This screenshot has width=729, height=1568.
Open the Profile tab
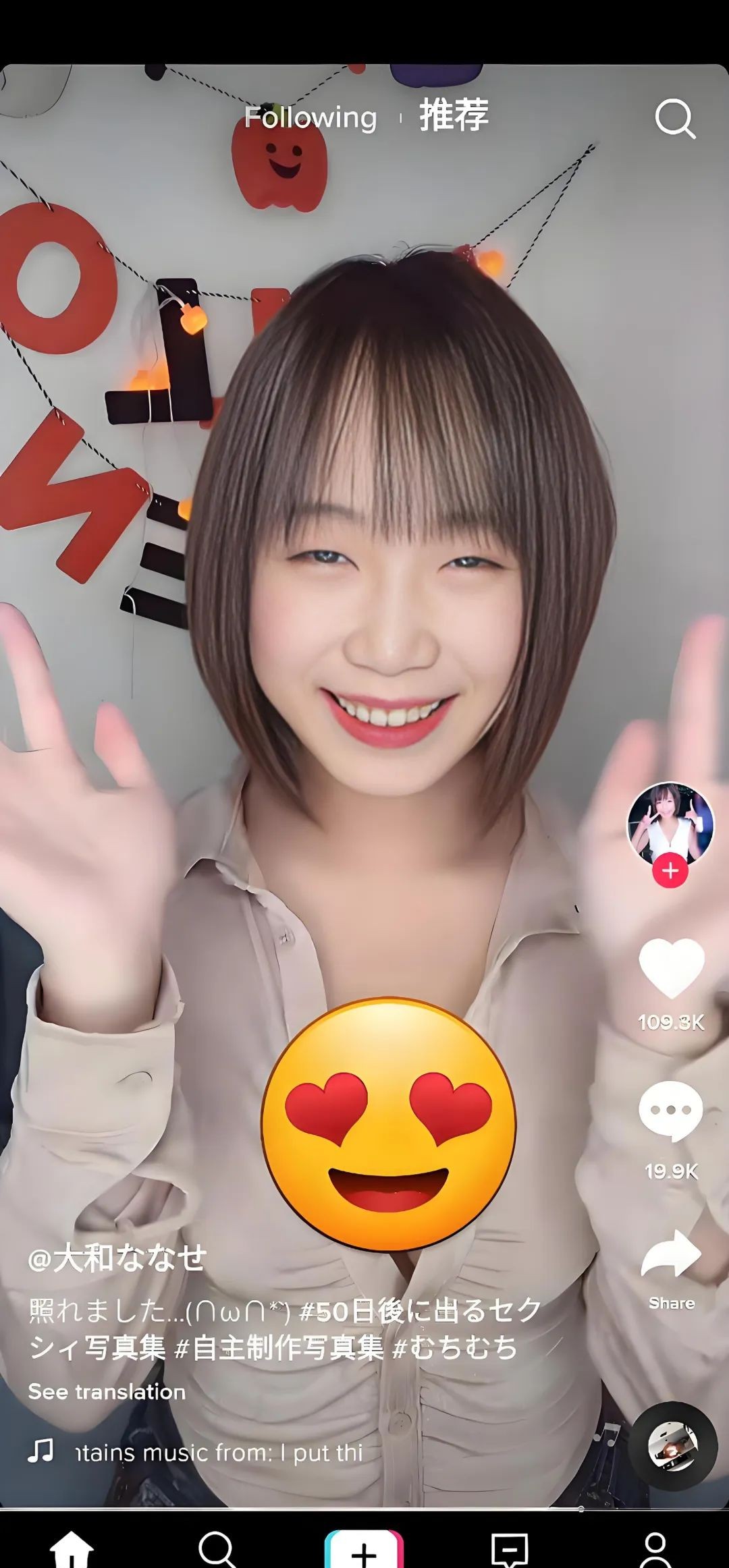click(x=655, y=1549)
